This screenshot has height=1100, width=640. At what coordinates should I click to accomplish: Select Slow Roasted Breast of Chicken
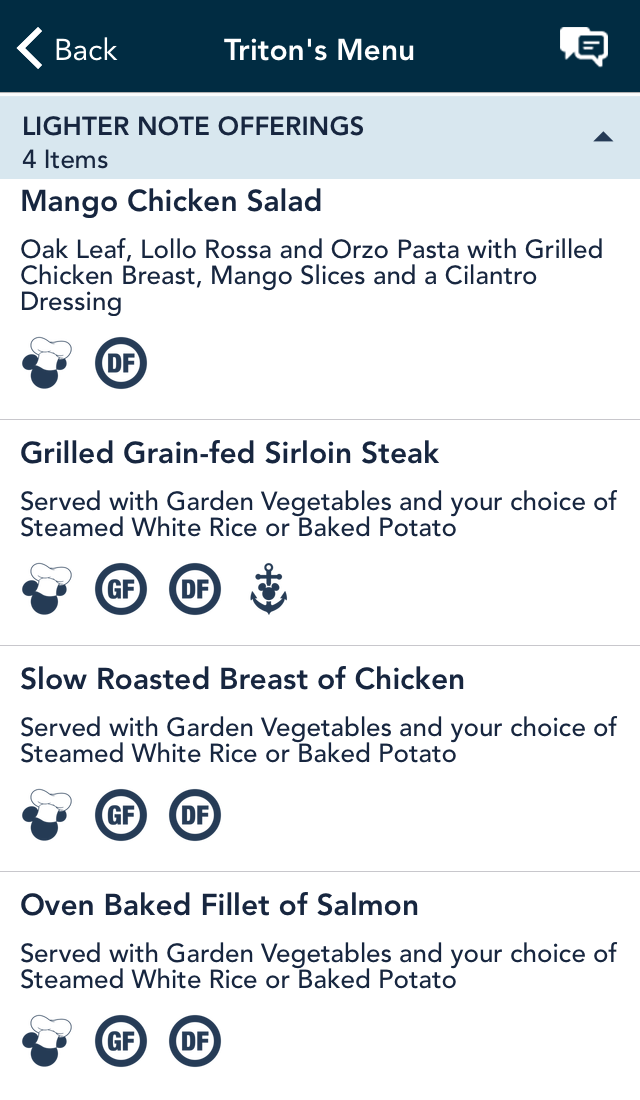(x=320, y=759)
